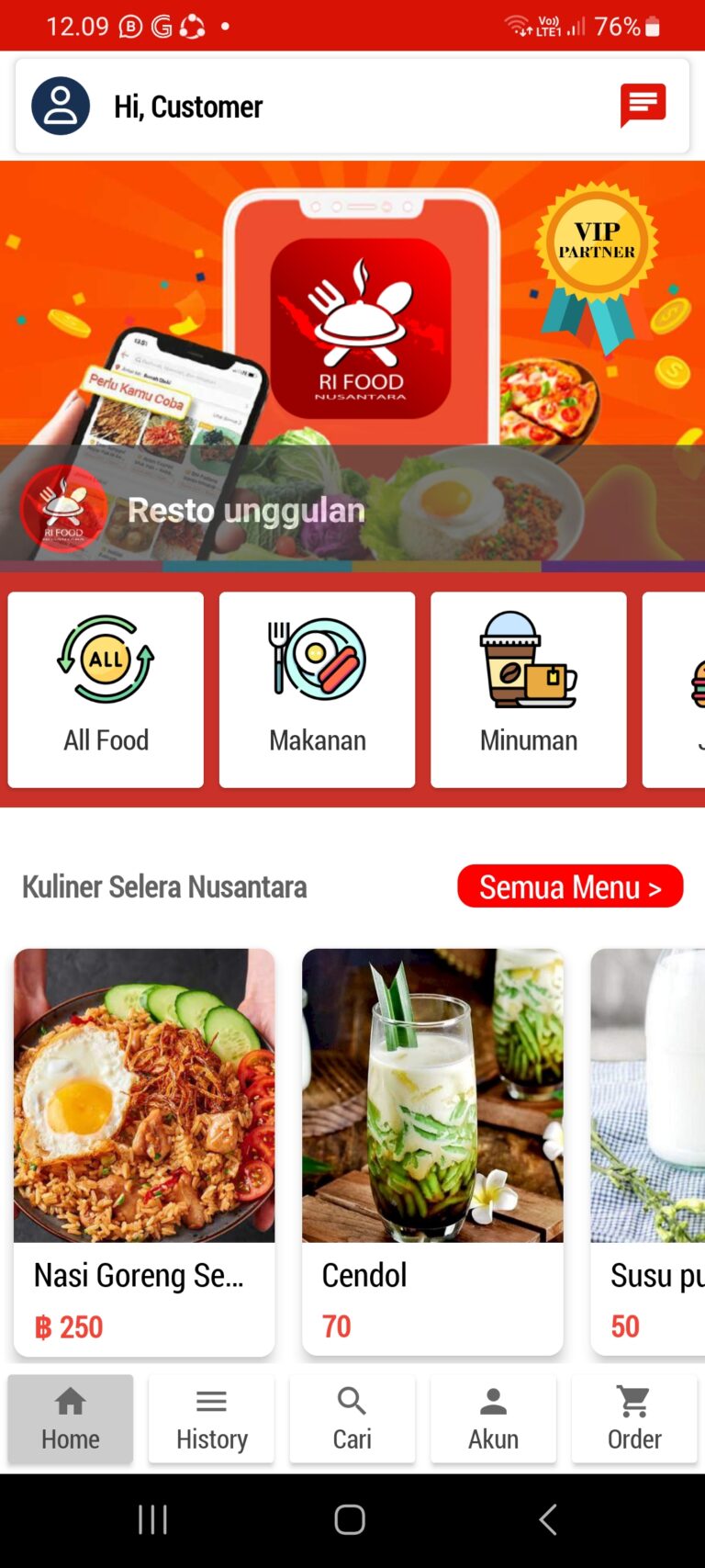Open the chat message icon
705x1568 pixels.
[643, 105]
